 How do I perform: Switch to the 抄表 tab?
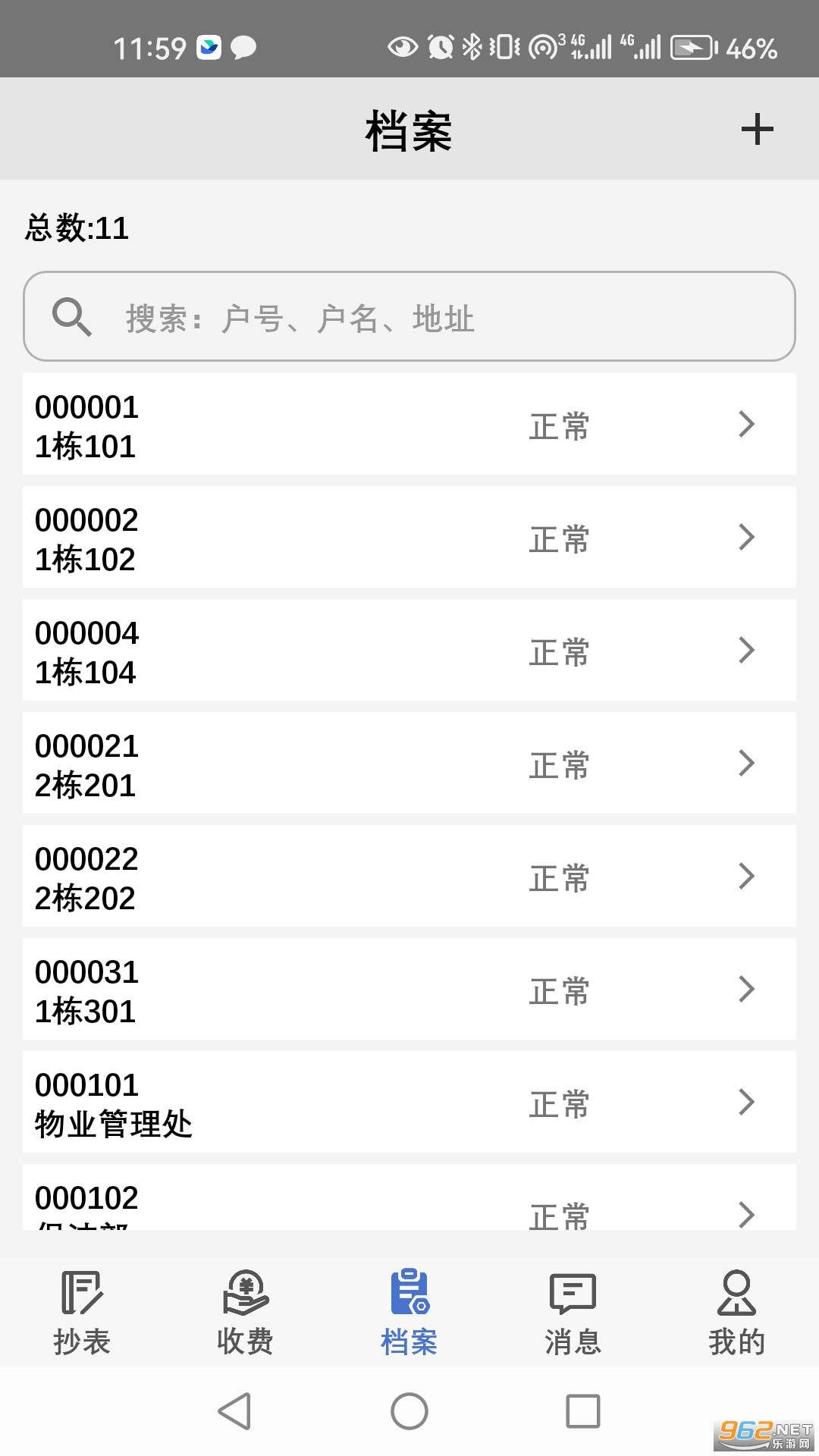coord(82,1313)
